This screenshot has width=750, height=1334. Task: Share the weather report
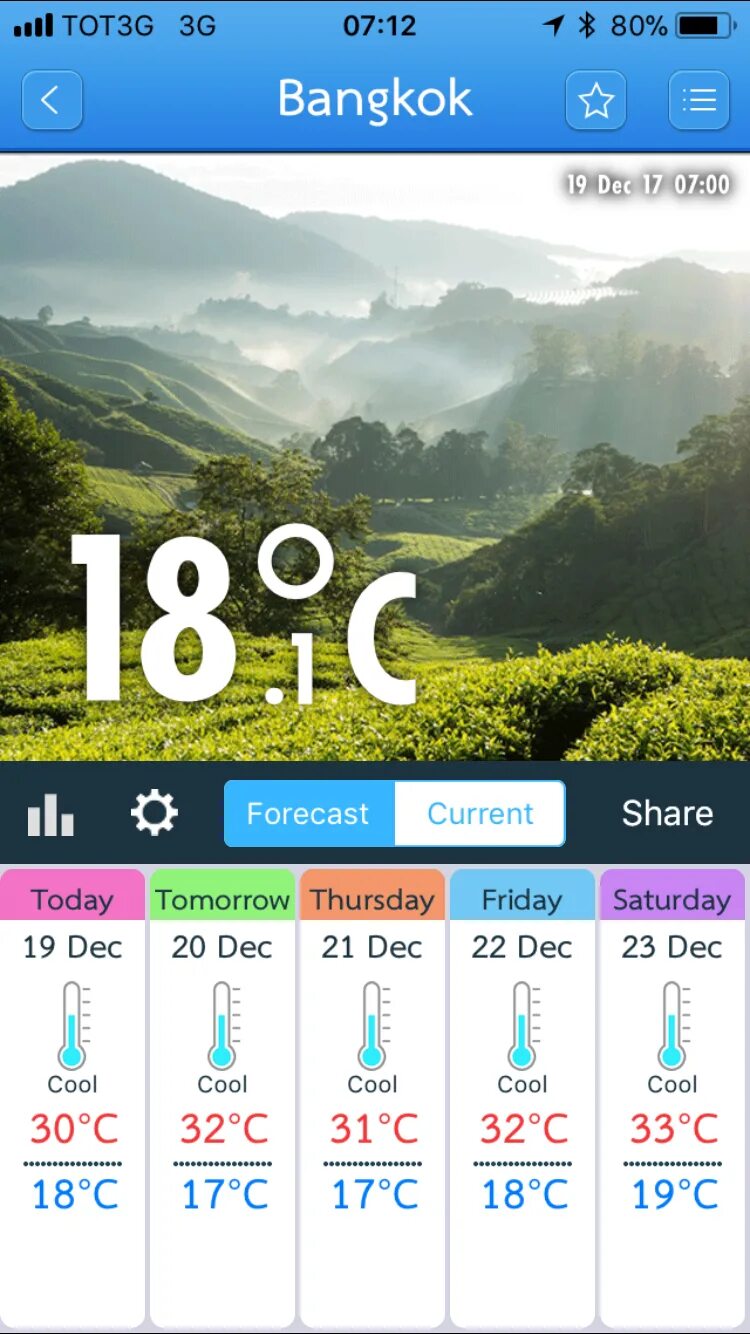pyautogui.click(x=667, y=813)
